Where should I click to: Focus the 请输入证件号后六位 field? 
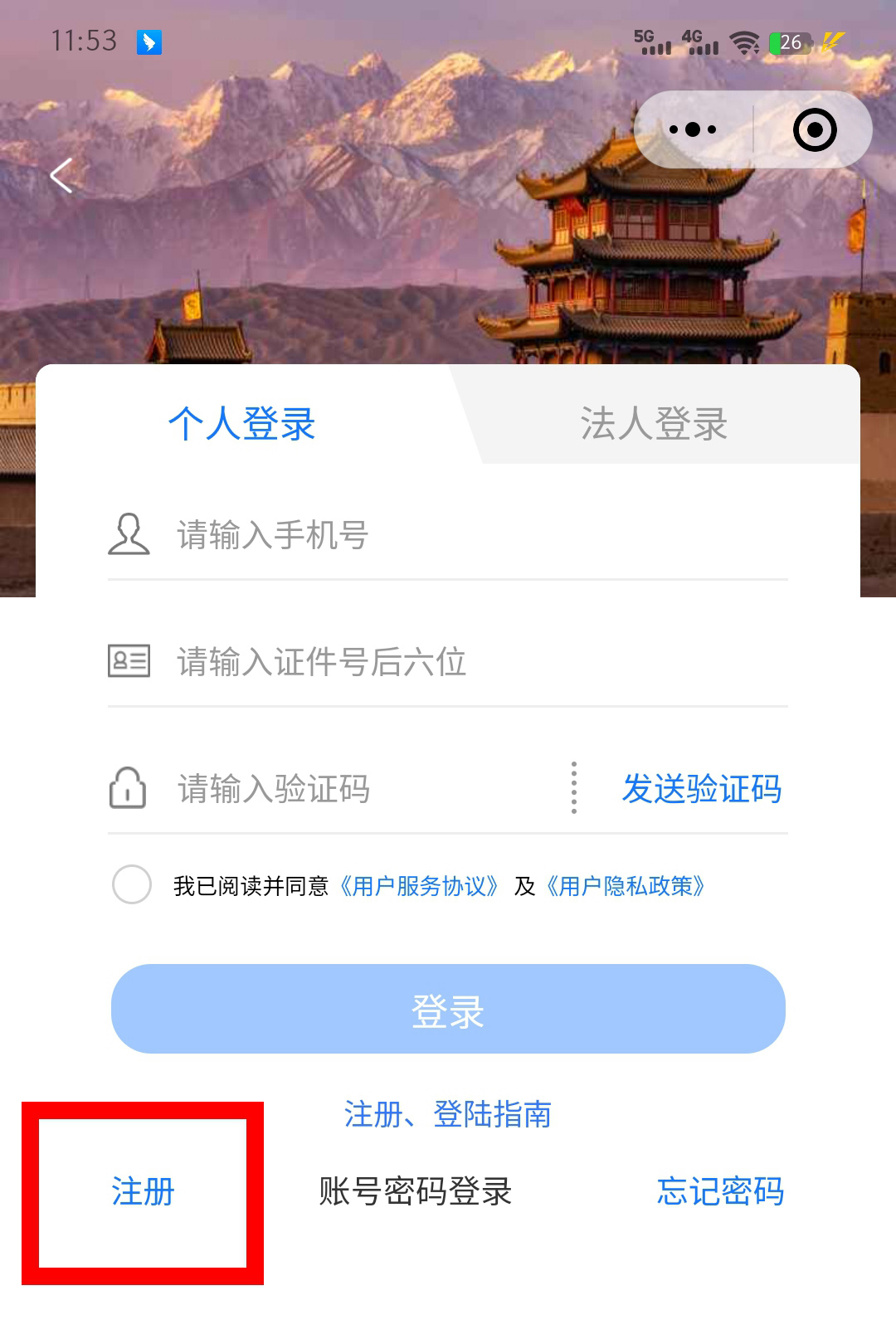point(465,662)
